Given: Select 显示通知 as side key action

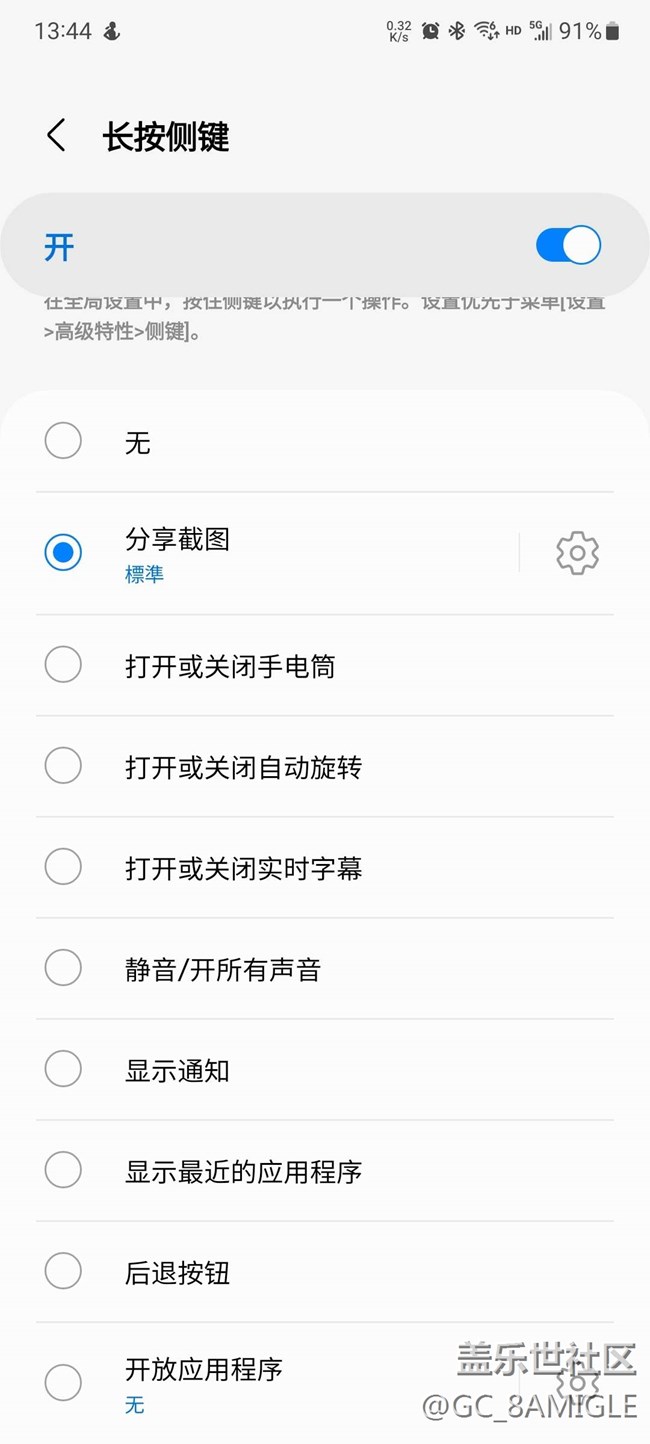Looking at the screenshot, I should [x=63, y=1069].
